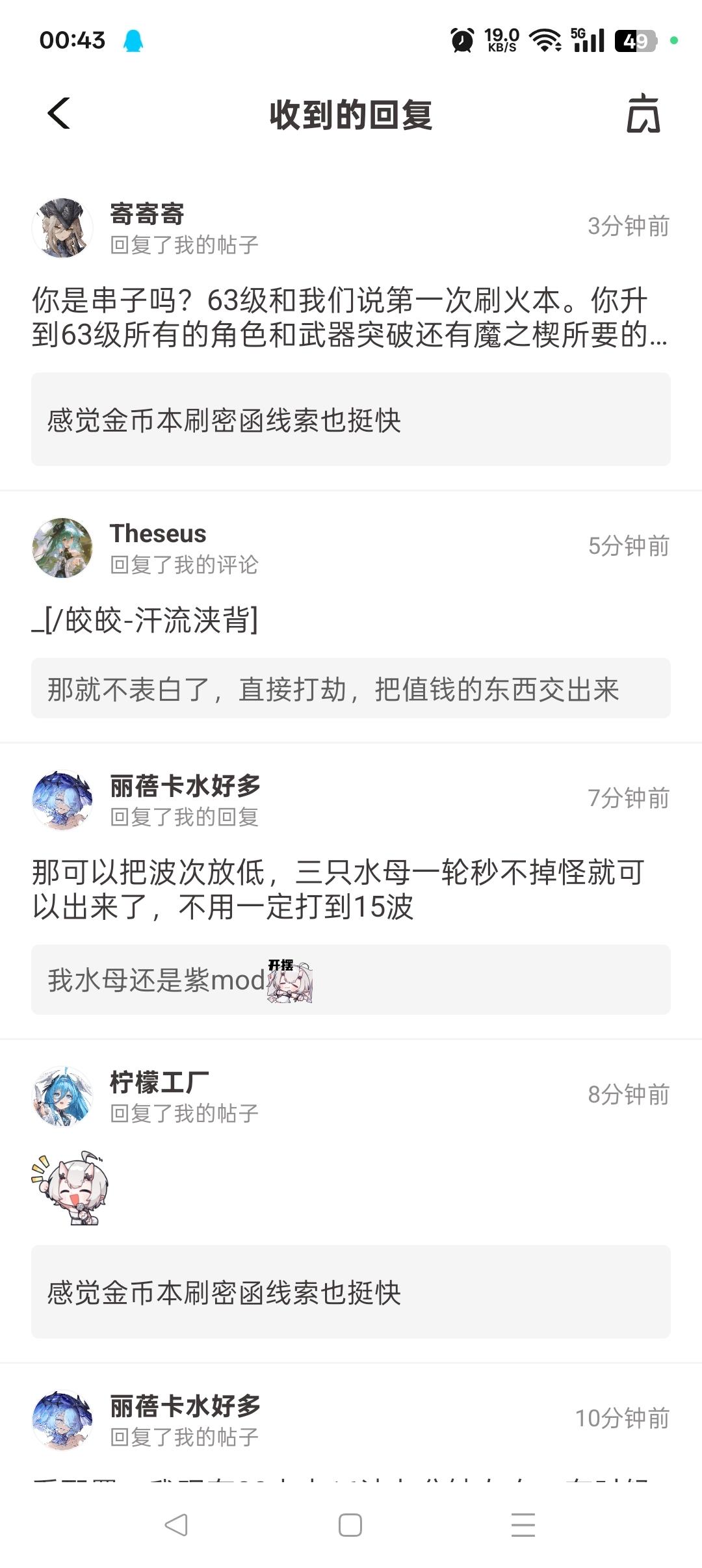Open 丽蓓卡水好多's avatar beside the 7分钟前 reply

pyautogui.click(x=62, y=800)
